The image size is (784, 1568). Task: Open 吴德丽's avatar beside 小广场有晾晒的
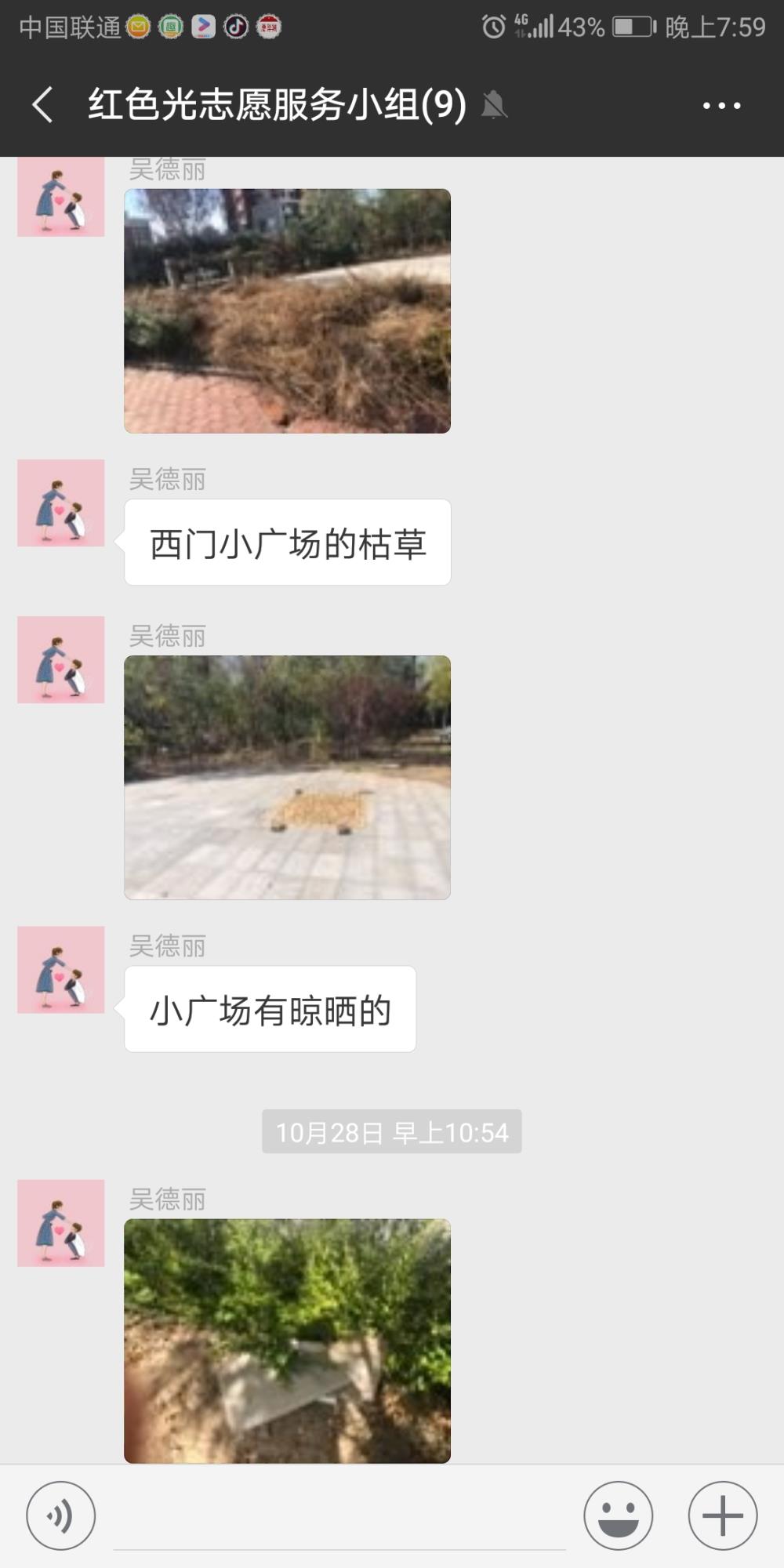(61, 970)
